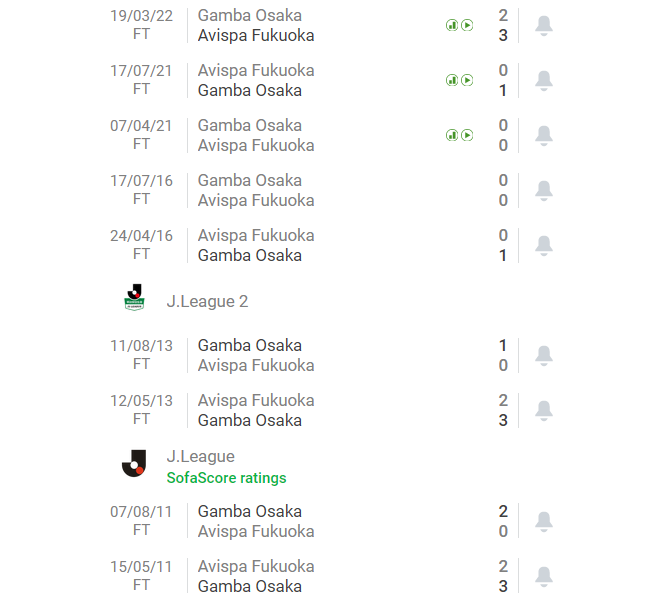Viewport: 652px width, 616px height.
Task: Tap bell icon on the 12/05/13 match
Action: point(543,411)
